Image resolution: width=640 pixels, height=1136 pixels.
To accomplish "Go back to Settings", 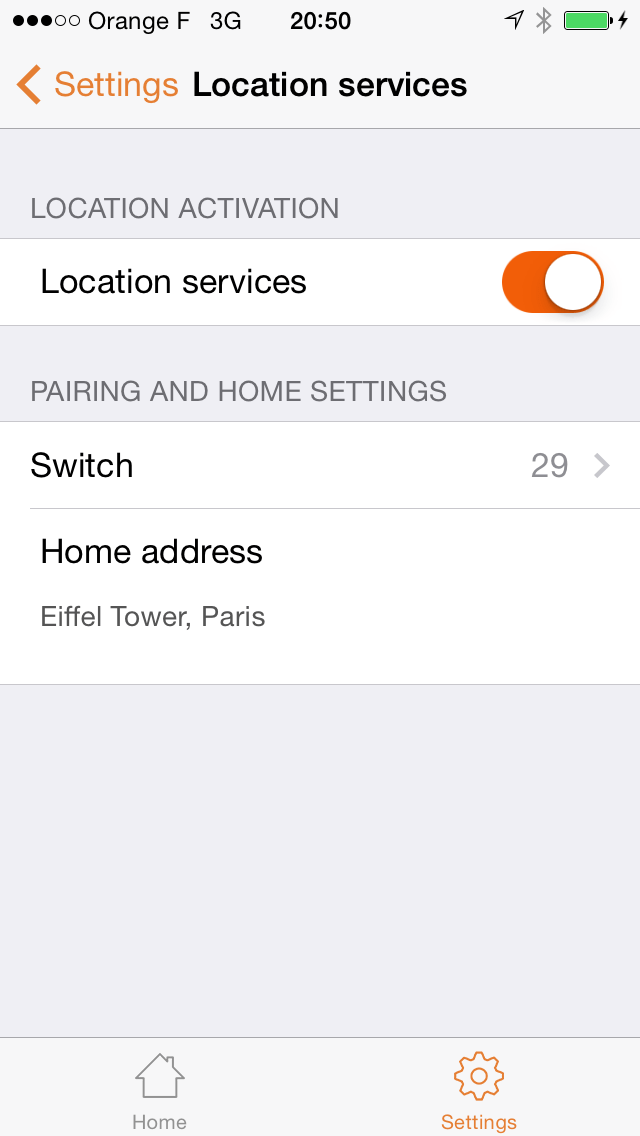I will pos(96,85).
